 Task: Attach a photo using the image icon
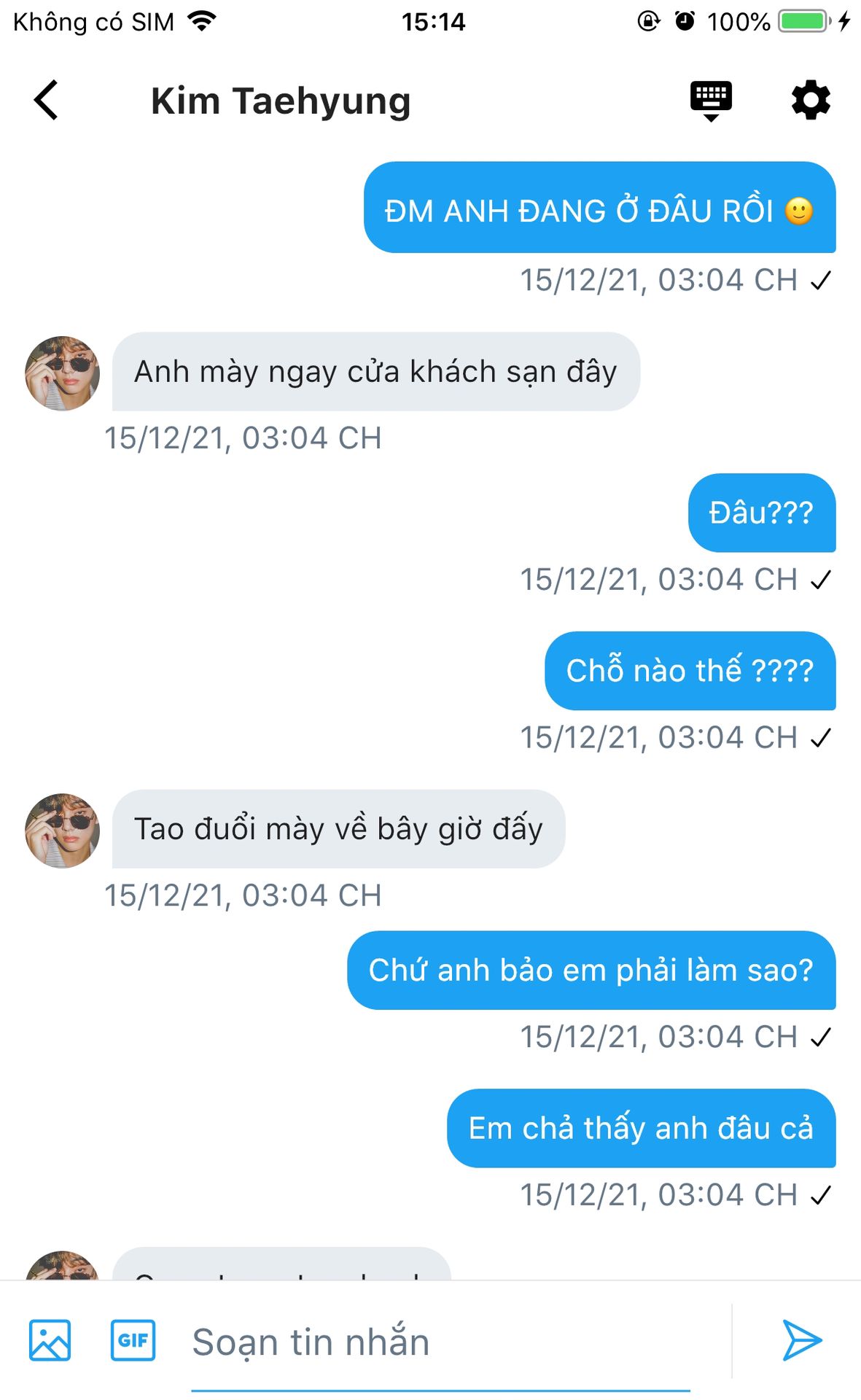pos(50,1340)
